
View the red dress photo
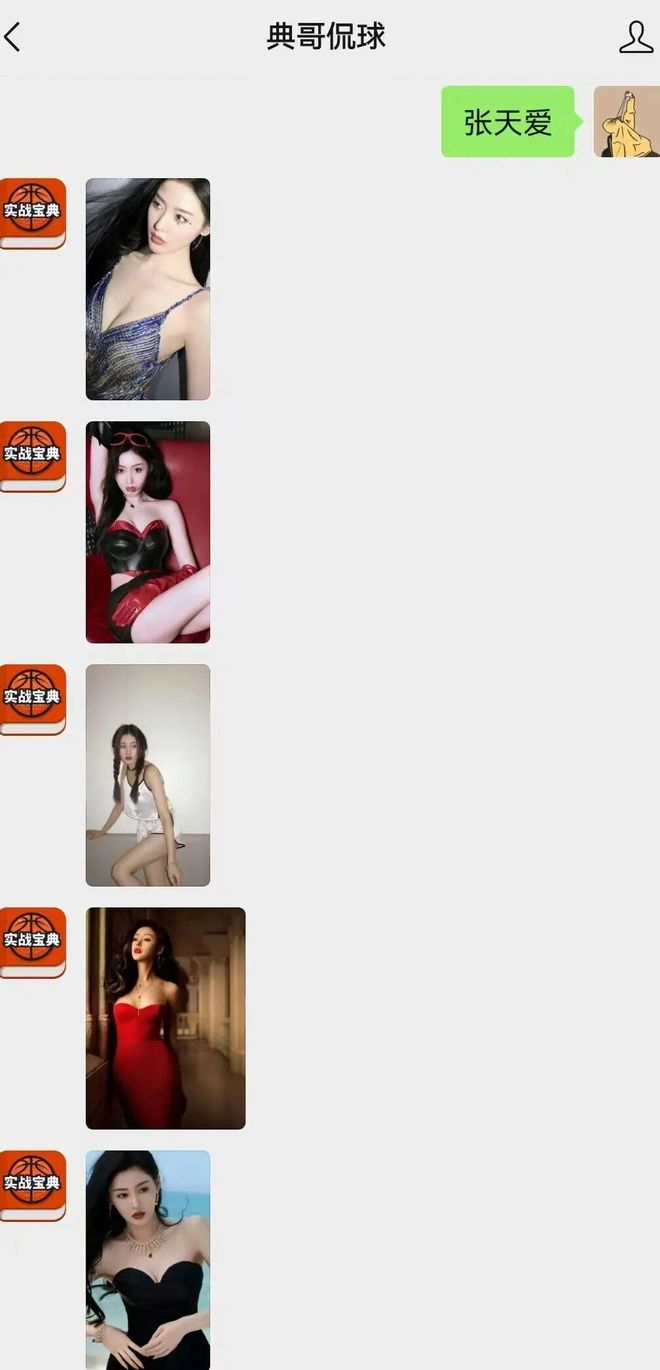(x=165, y=1018)
